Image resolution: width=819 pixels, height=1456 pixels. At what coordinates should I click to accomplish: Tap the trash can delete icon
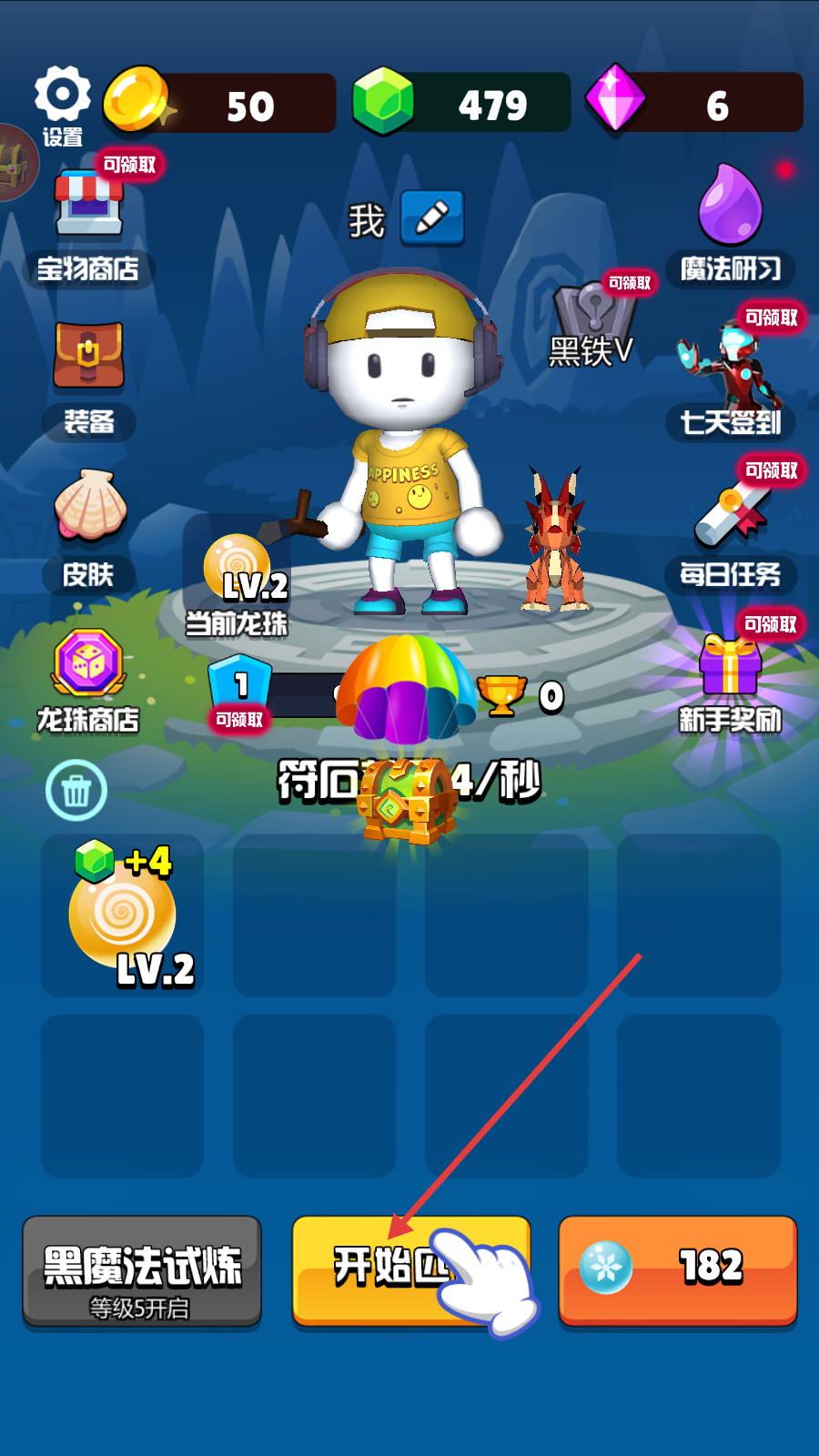point(76,790)
